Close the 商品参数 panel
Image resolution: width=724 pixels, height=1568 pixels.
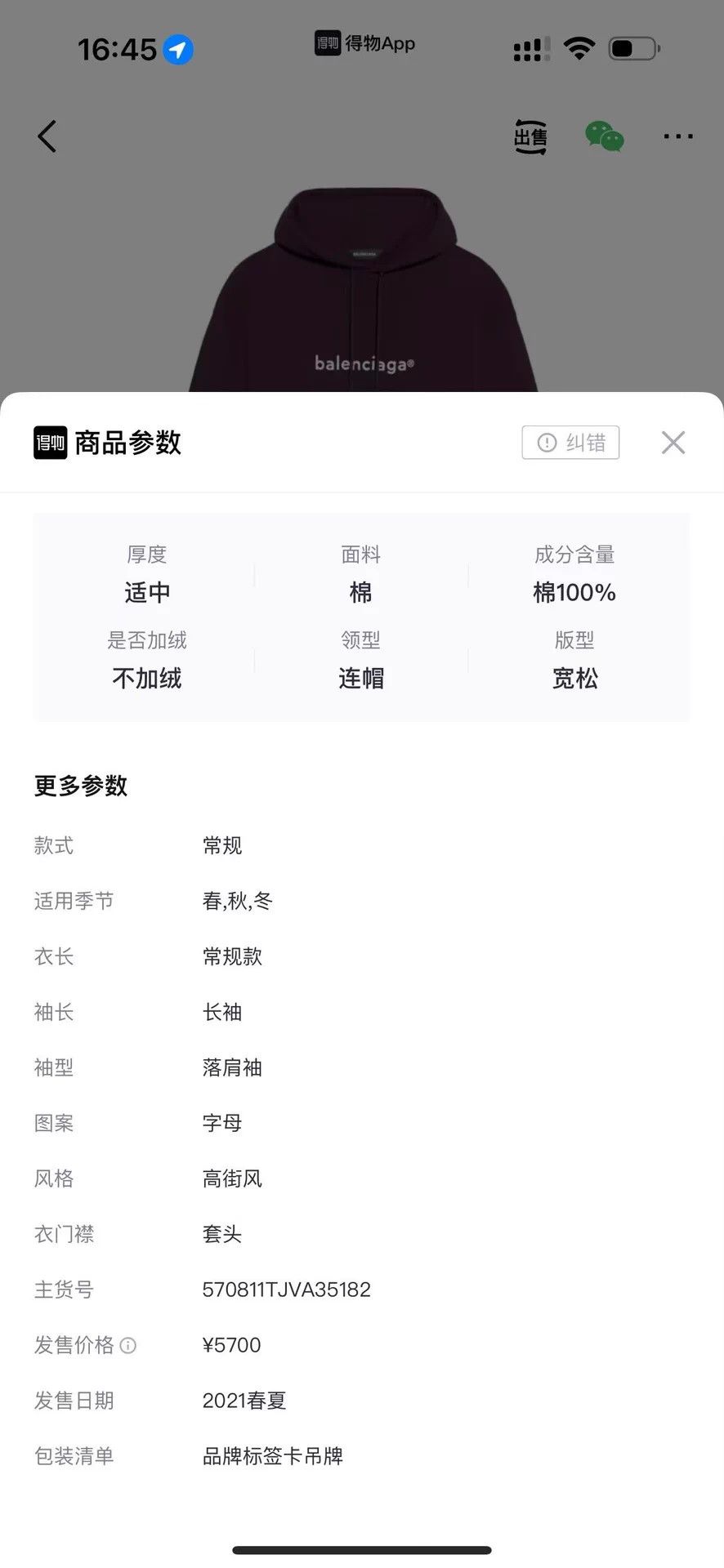[673, 443]
